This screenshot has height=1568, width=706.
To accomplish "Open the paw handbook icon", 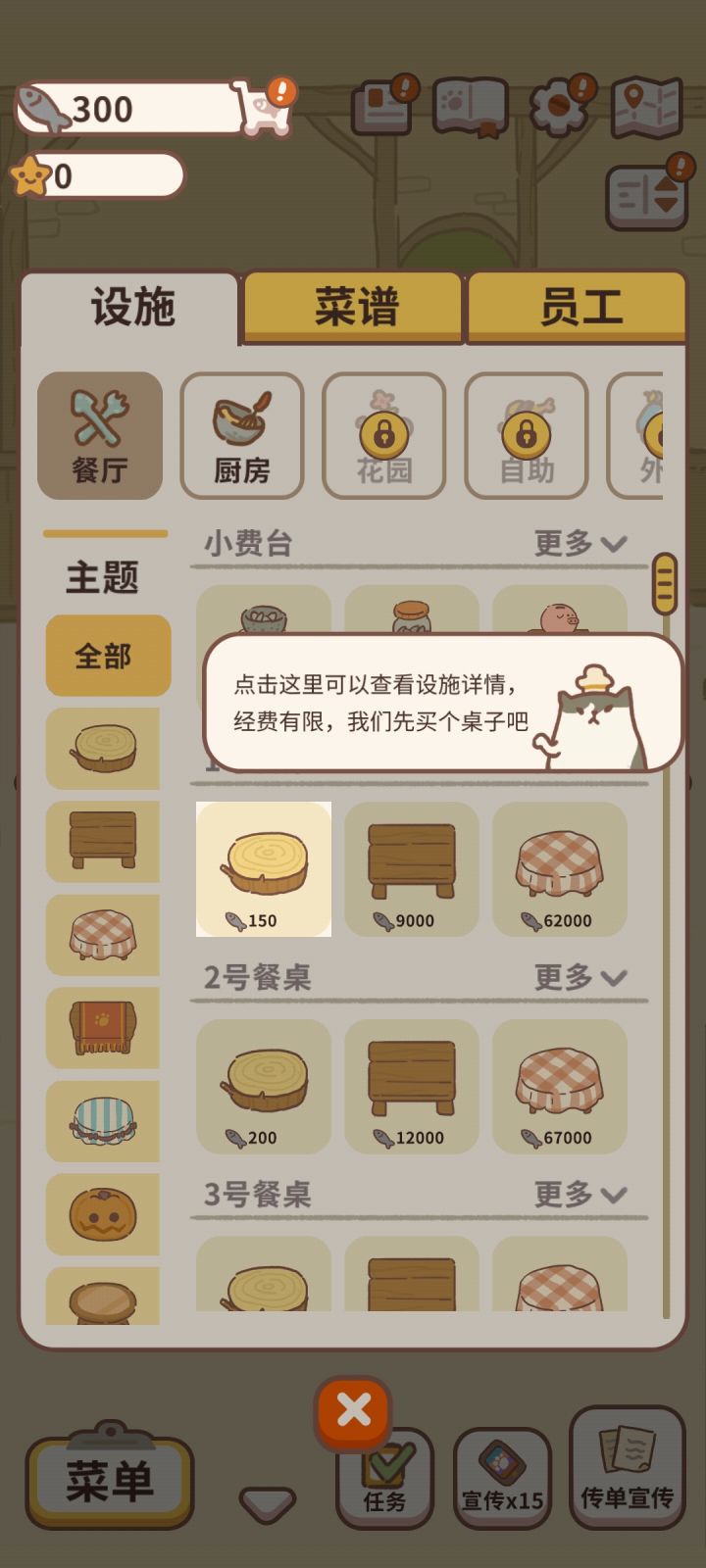I will (471, 110).
